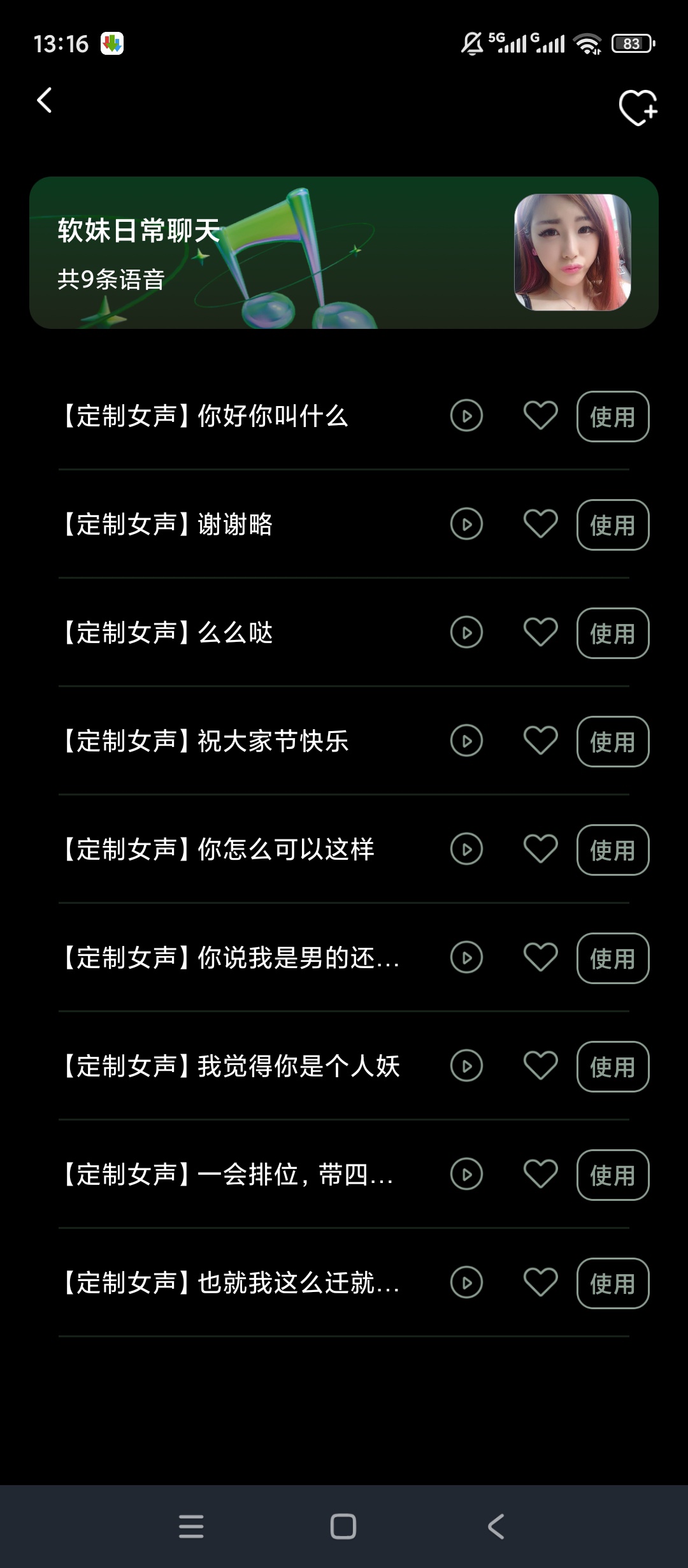Go to the system home screen

pos(343,1527)
